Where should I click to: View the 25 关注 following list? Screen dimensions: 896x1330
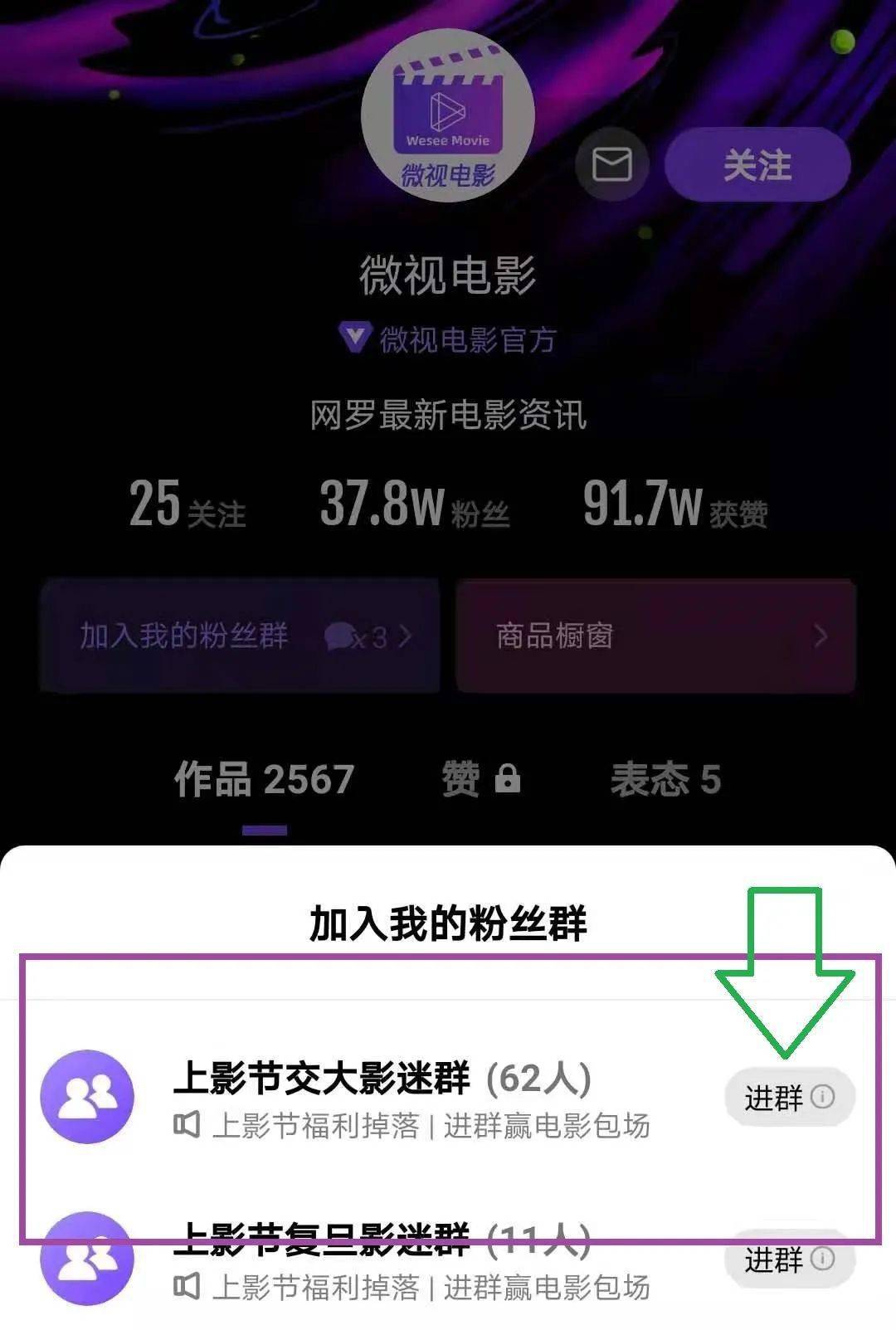pyautogui.click(x=187, y=504)
